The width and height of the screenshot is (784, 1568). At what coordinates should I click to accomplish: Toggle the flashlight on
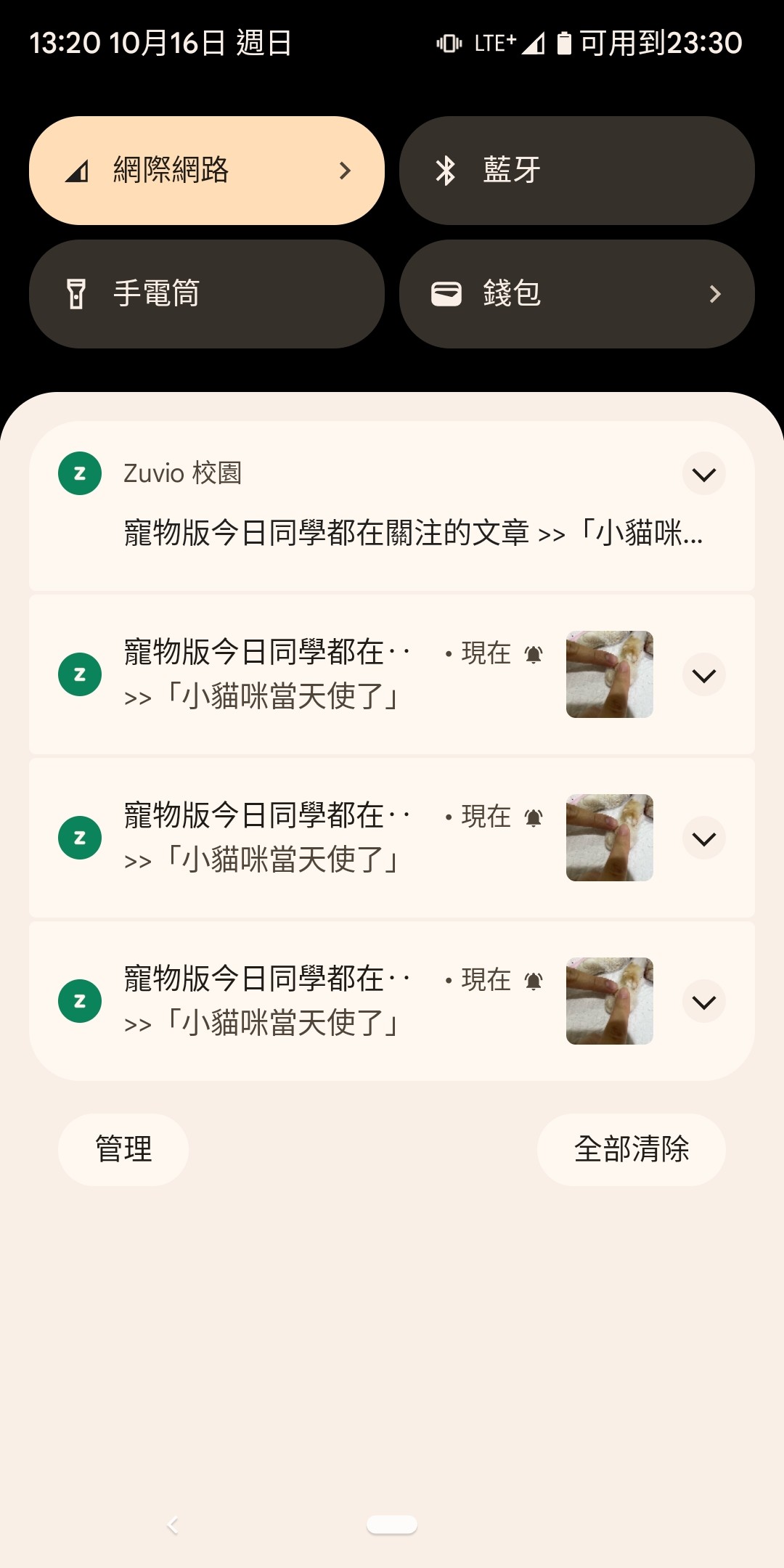pos(206,293)
